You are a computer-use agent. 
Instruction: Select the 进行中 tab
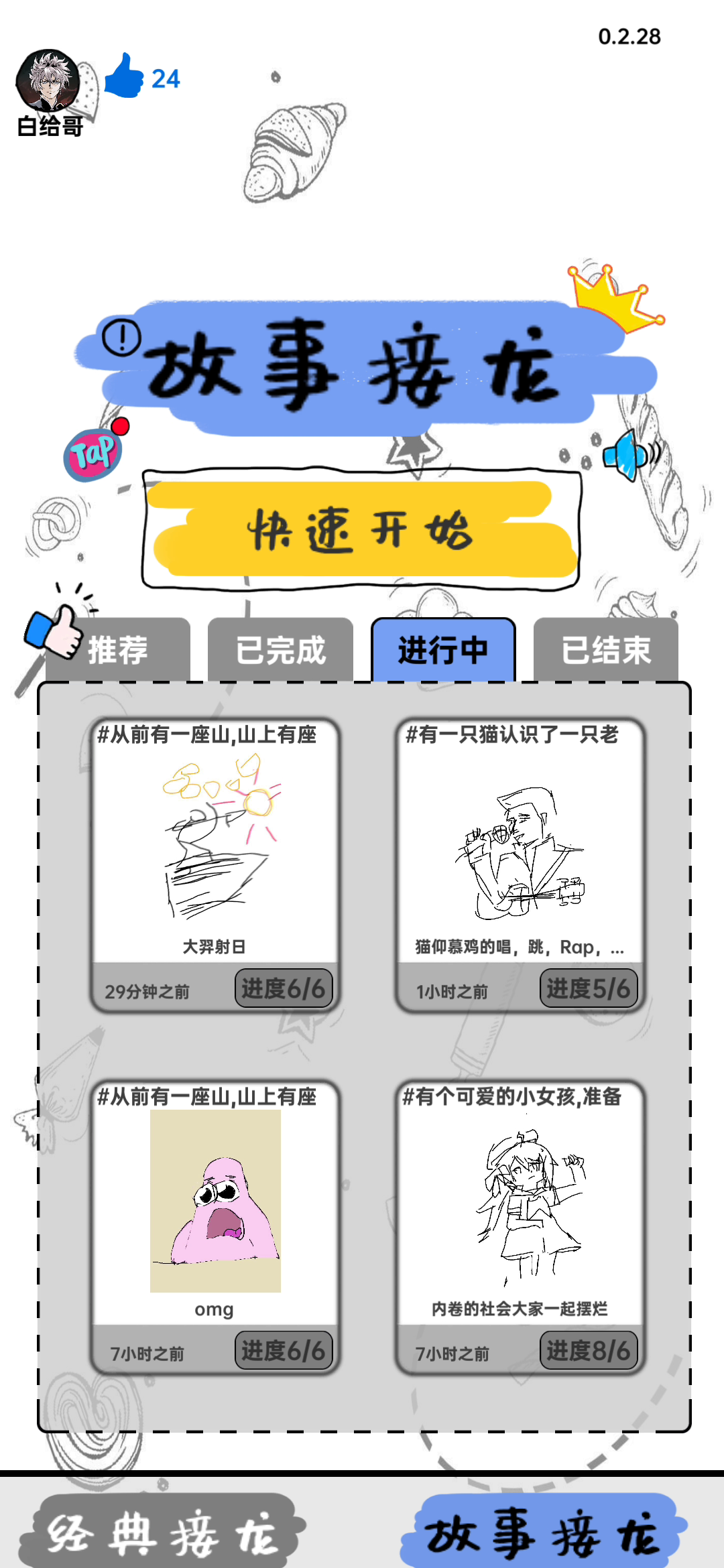click(443, 649)
